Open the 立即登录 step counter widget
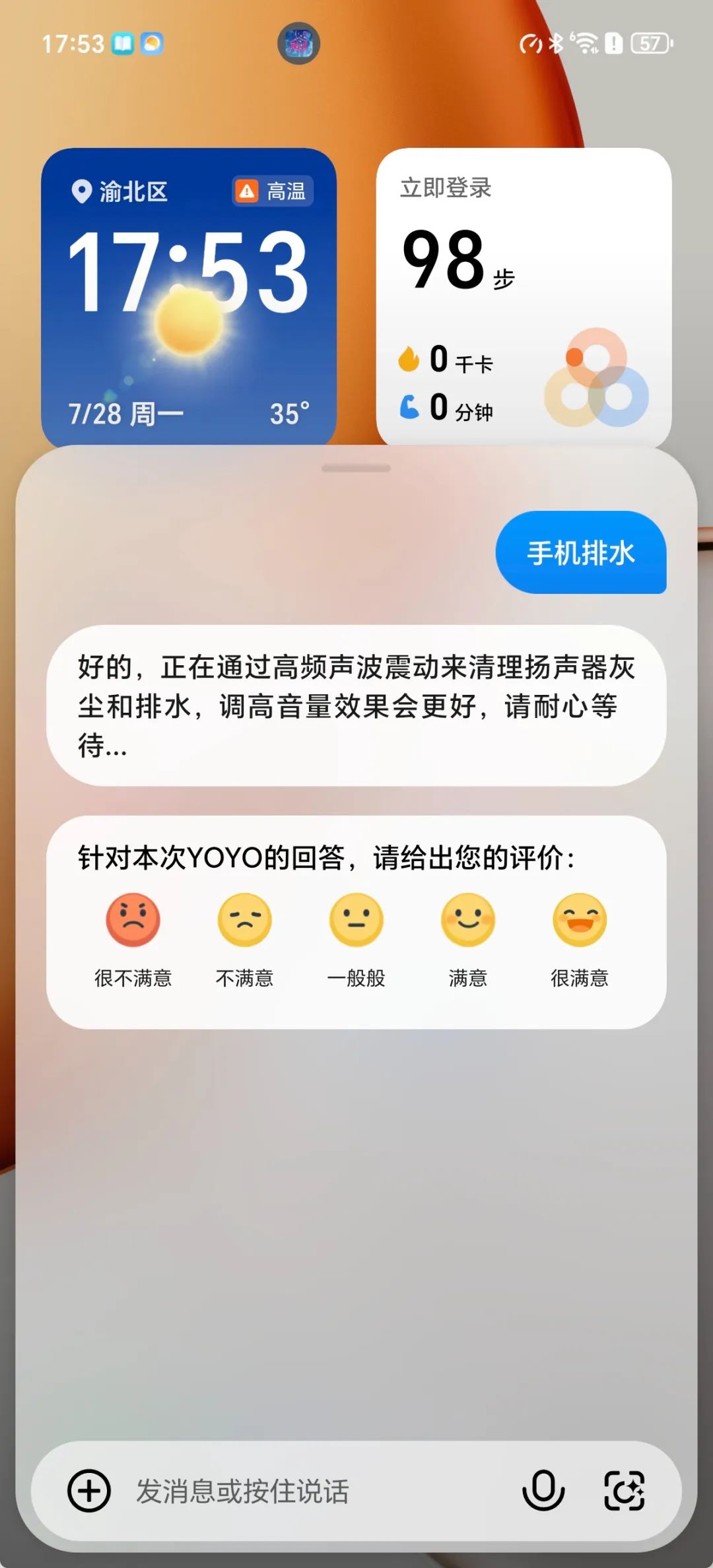 pyautogui.click(x=524, y=297)
